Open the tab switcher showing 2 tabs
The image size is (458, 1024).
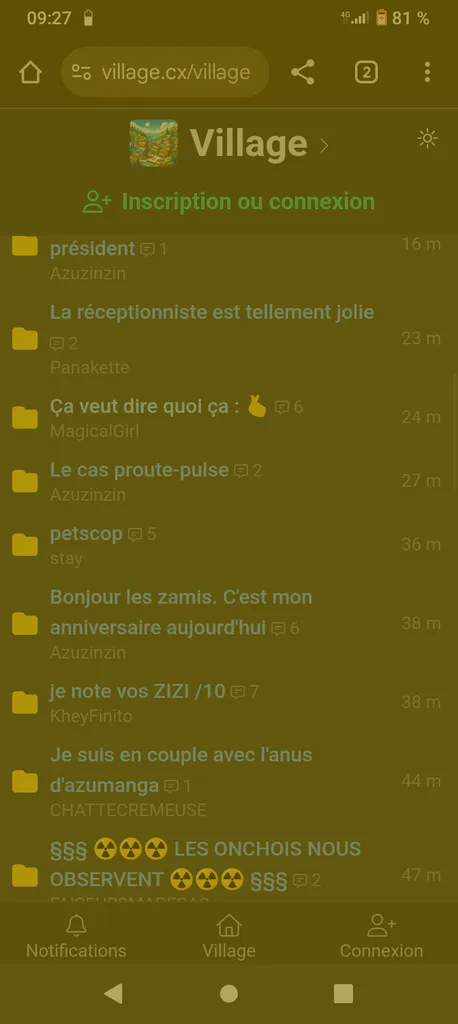click(x=366, y=72)
